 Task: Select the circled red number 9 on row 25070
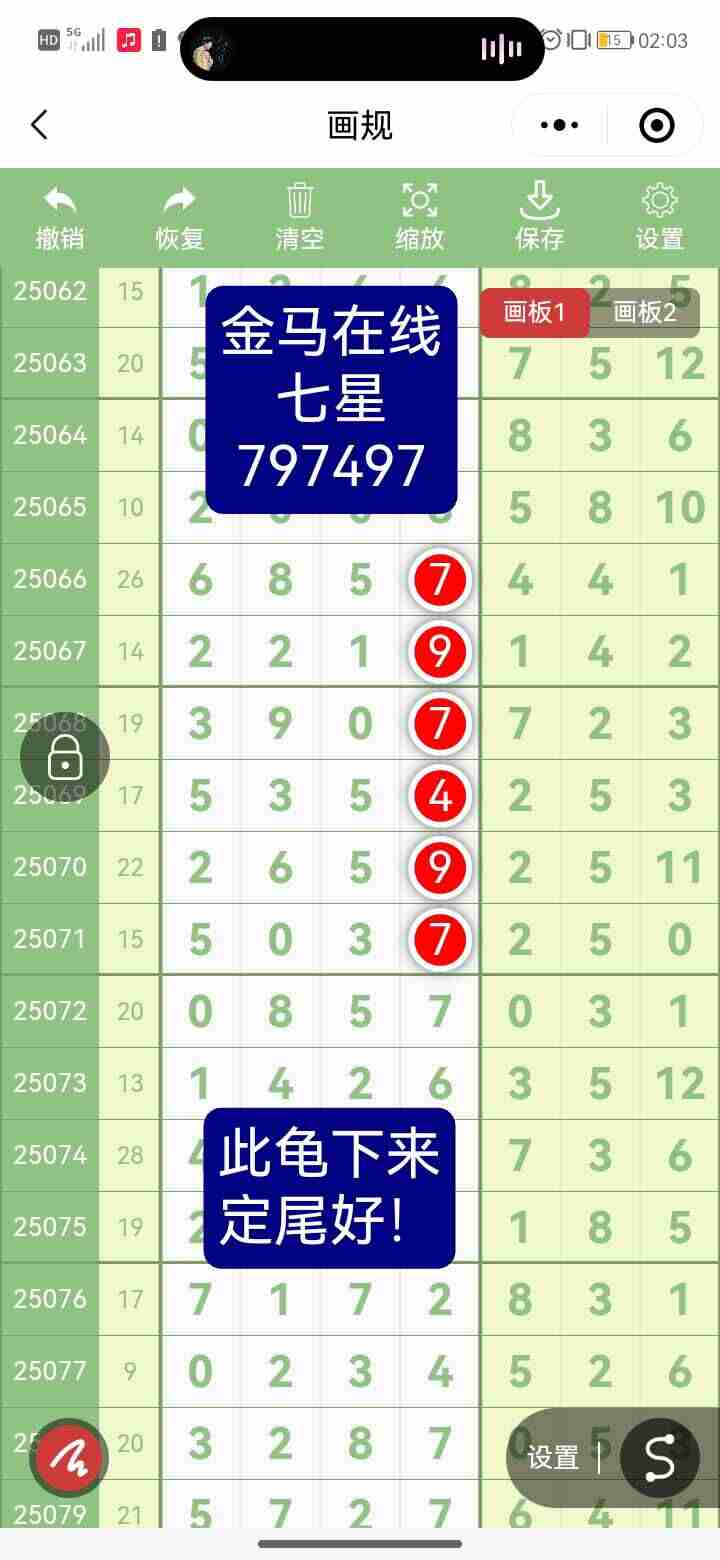pos(439,867)
